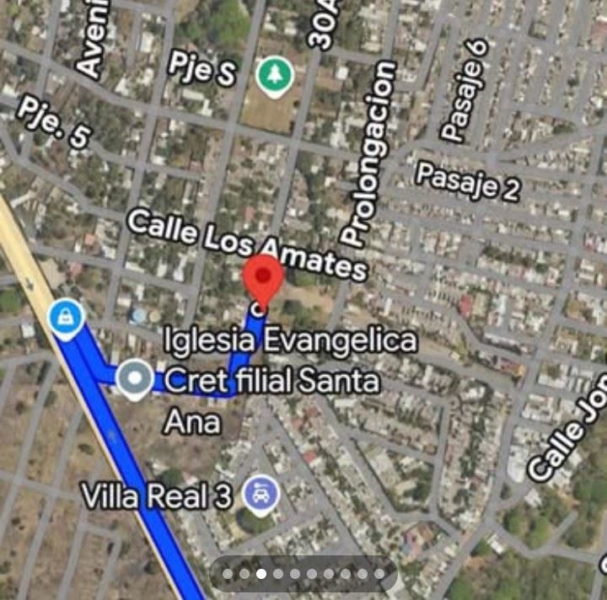The image size is (607, 600).
Task: Tap the page indicator dots on the image
Action: pyautogui.click(x=303, y=574)
